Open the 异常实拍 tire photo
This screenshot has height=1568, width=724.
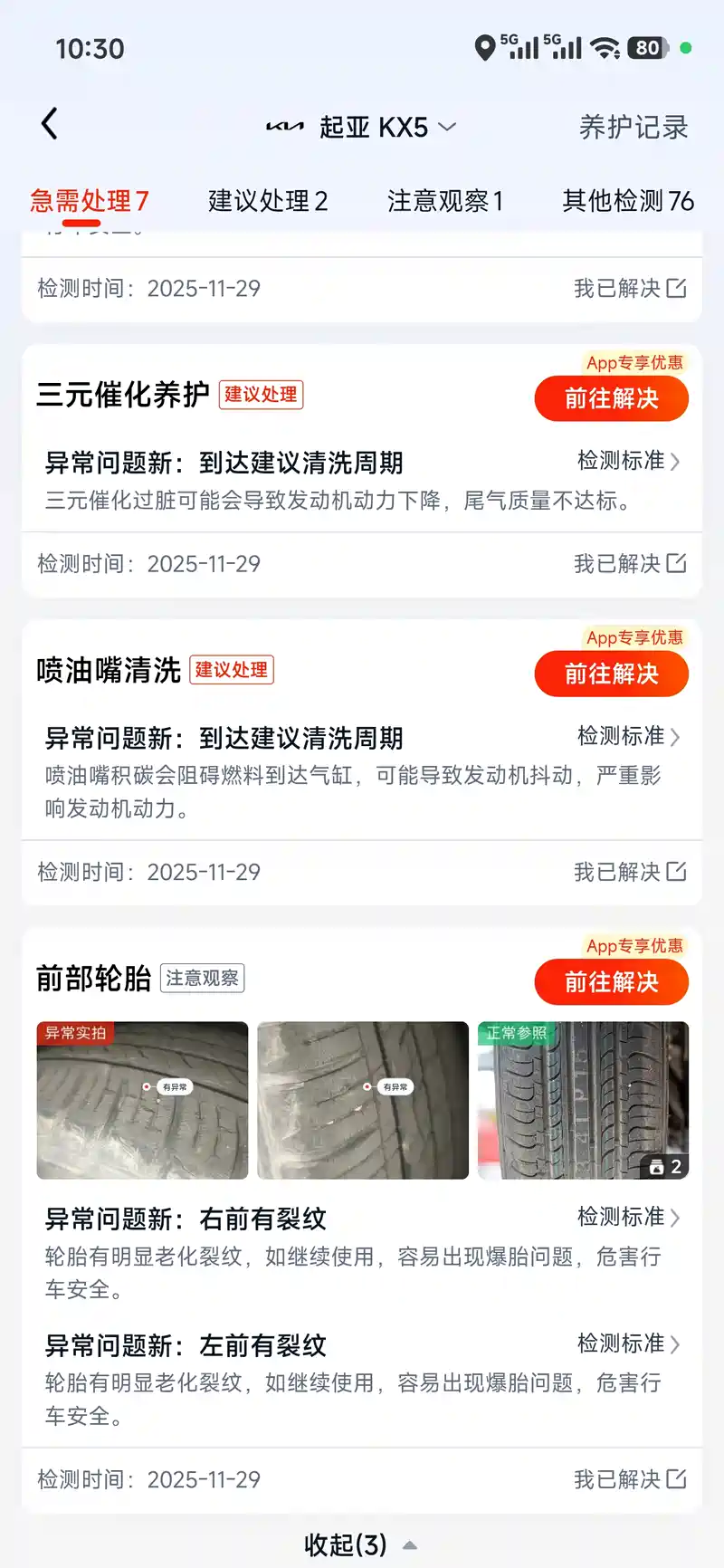(142, 1100)
